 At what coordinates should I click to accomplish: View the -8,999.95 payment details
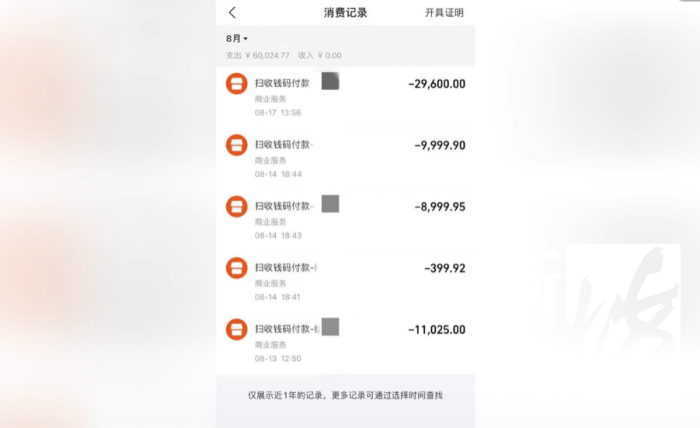point(345,219)
